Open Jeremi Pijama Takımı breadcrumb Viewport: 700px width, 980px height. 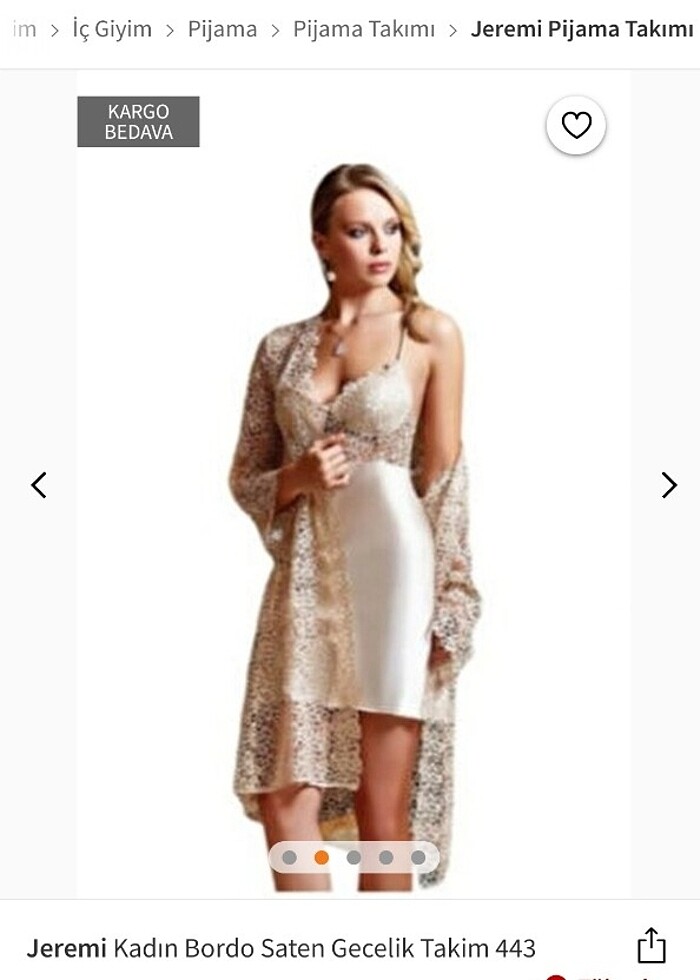click(581, 29)
